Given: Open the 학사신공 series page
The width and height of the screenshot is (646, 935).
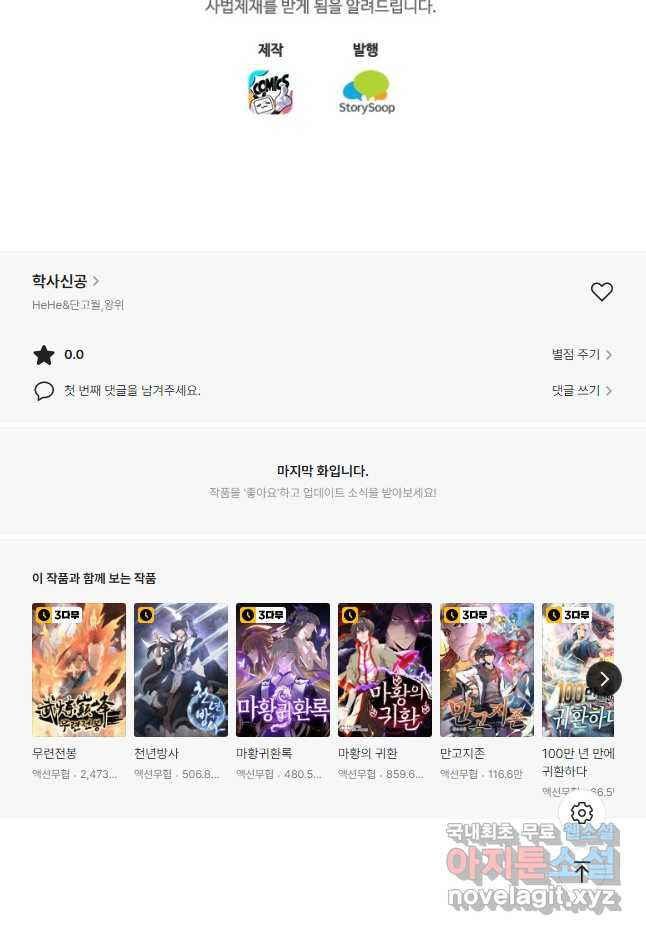Looking at the screenshot, I should pos(65,281).
